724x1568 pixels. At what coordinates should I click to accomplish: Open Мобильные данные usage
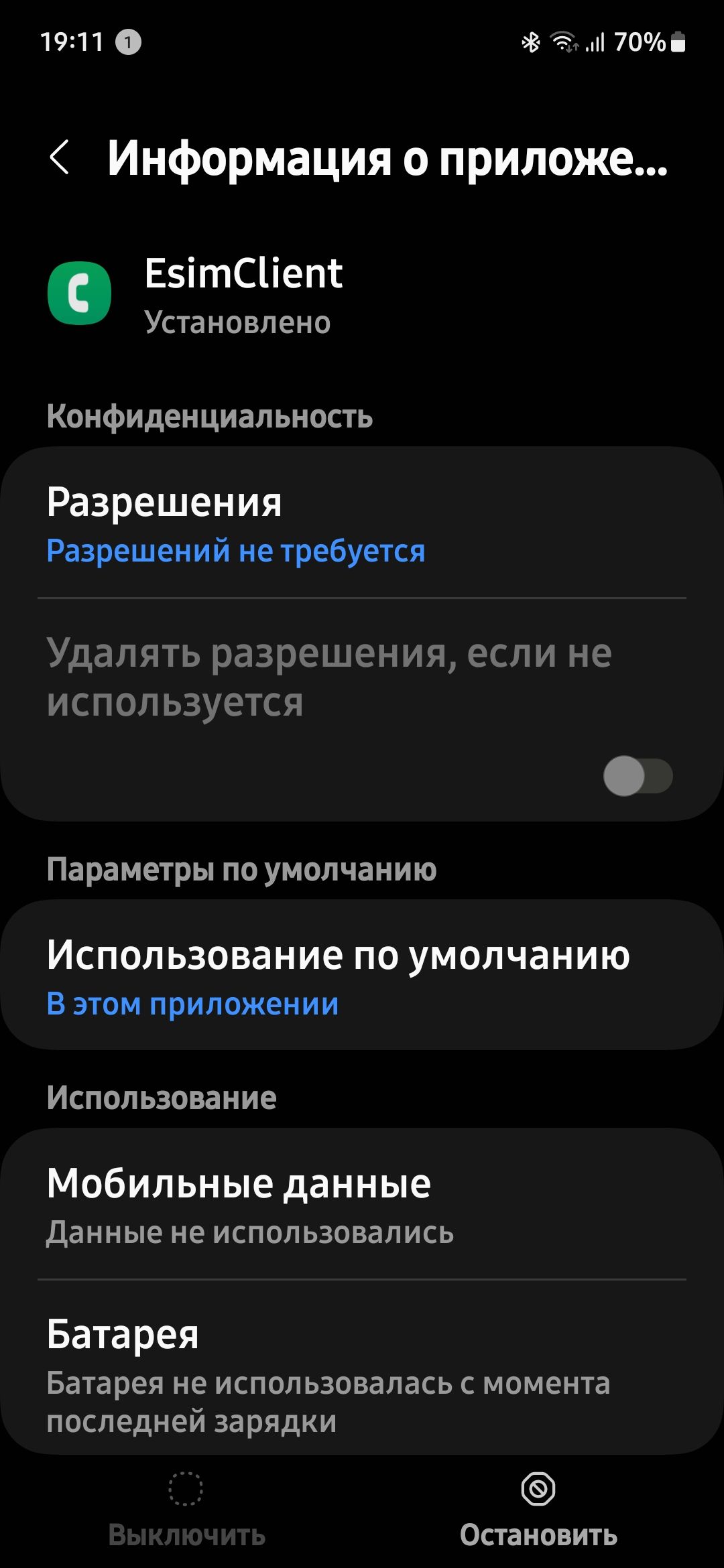click(362, 1205)
